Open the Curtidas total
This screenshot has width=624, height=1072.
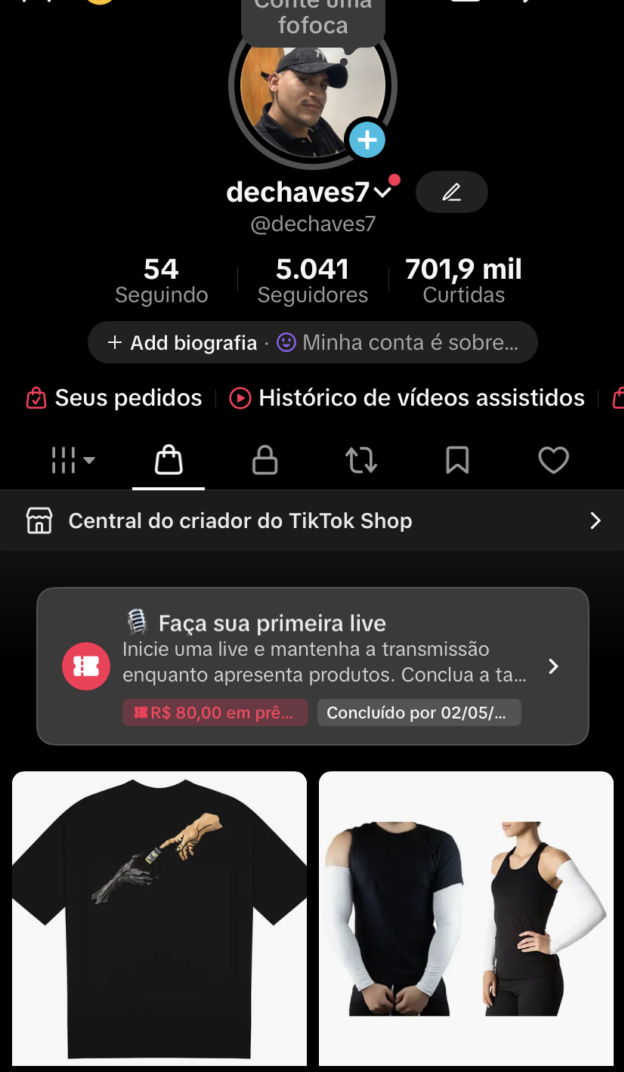pos(463,281)
